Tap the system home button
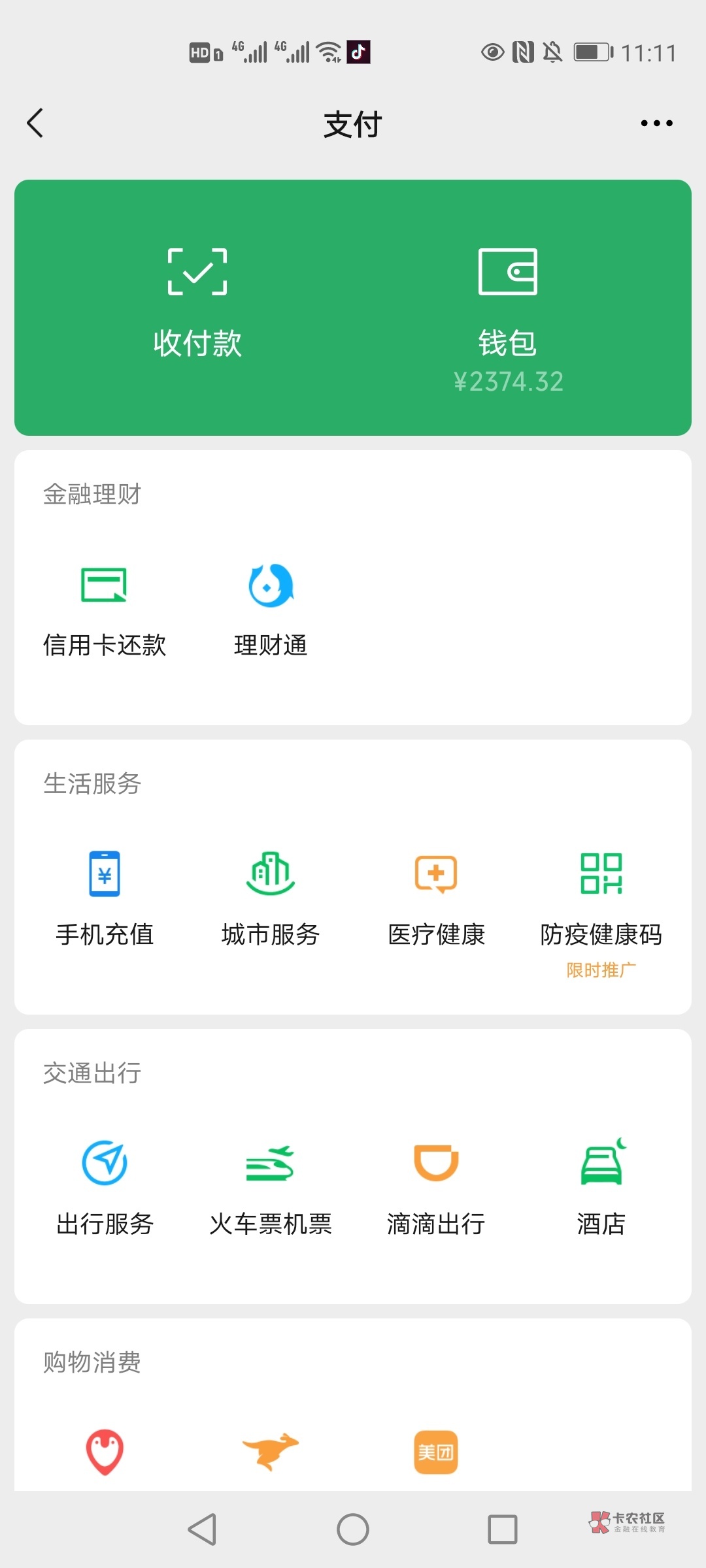Screen dimensions: 706x1568 tap(353, 1529)
